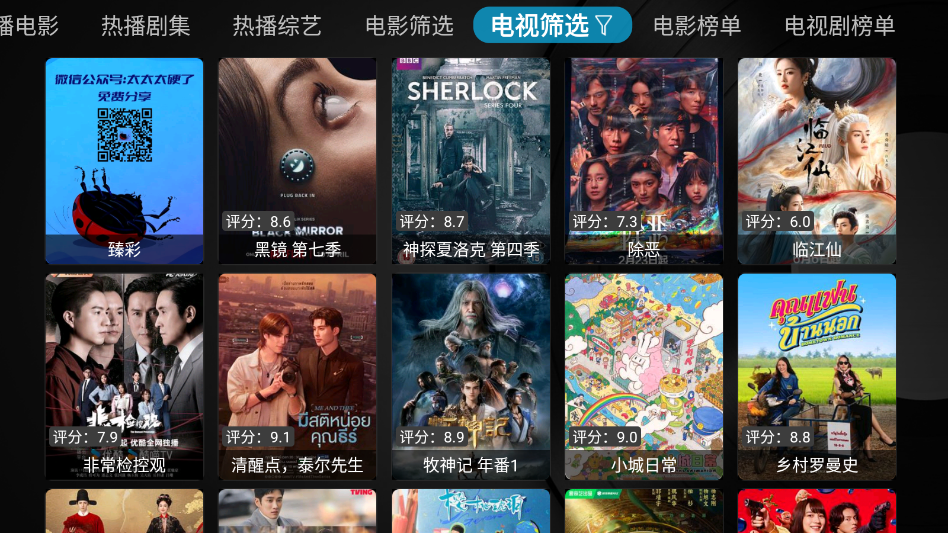Screen dimensions: 948x533
Task: Switch to the partly visible 热播电影 tab
Action: (28, 25)
